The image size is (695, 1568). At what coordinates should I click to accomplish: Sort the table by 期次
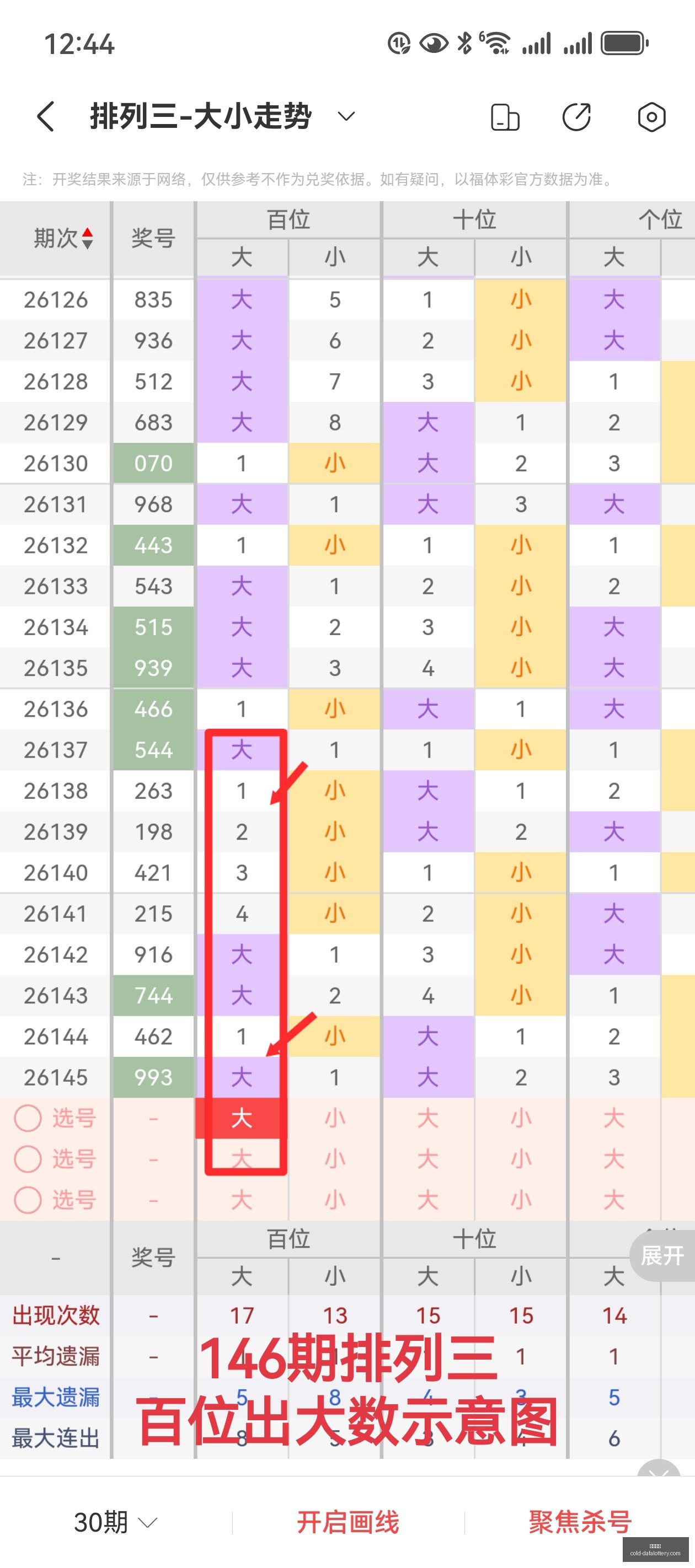coord(63,238)
